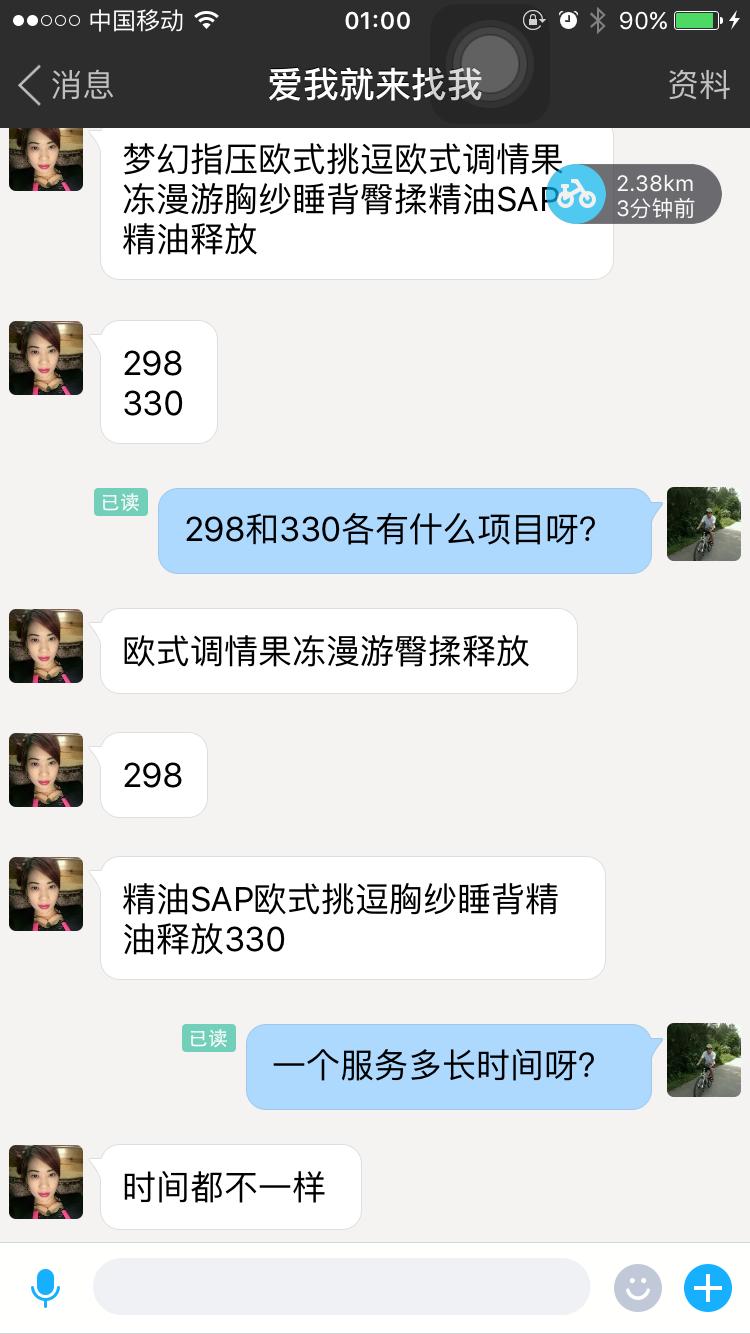Focus the message text field
Image resolution: width=750 pixels, height=1334 pixels.
click(341, 1287)
